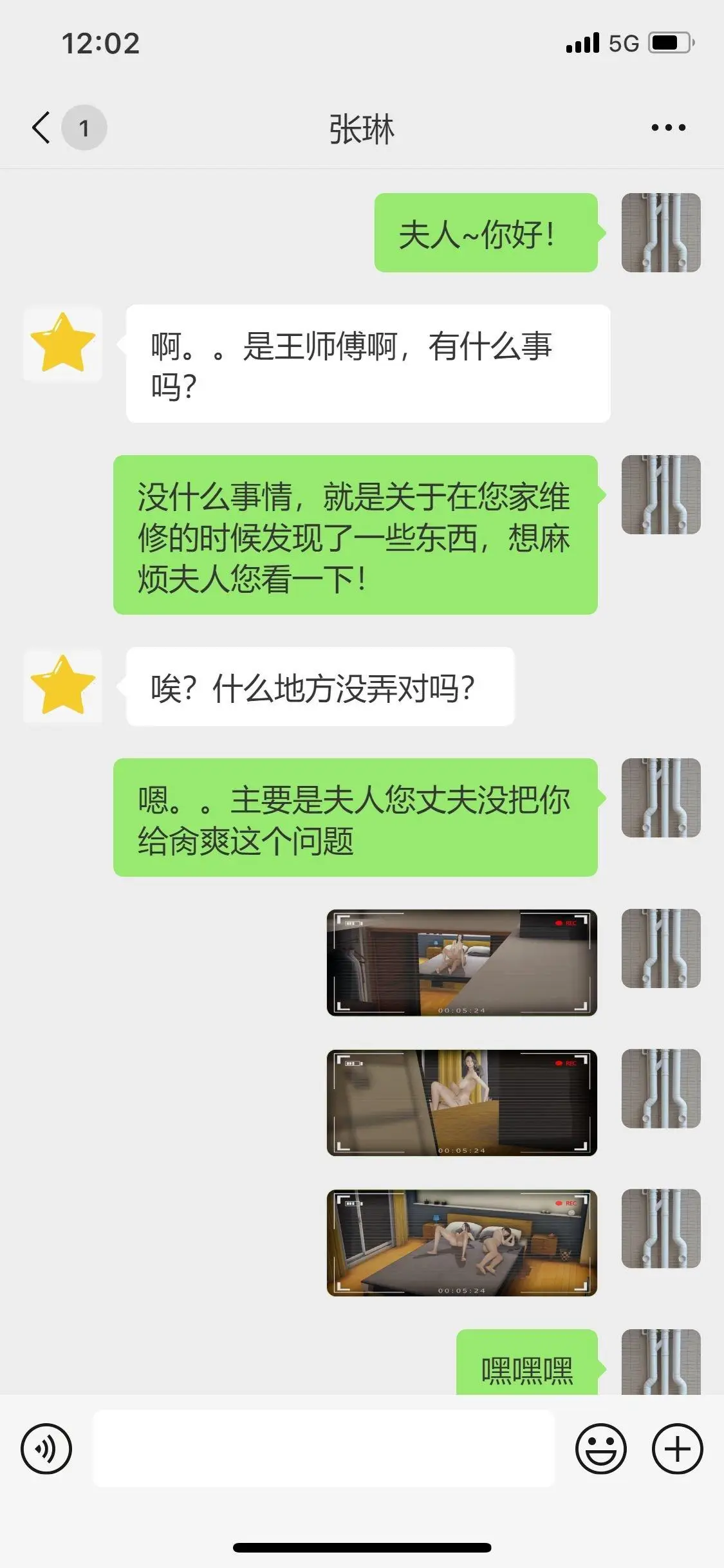Go back to the chat list
This screenshot has width=724, height=1568.
click(x=41, y=127)
